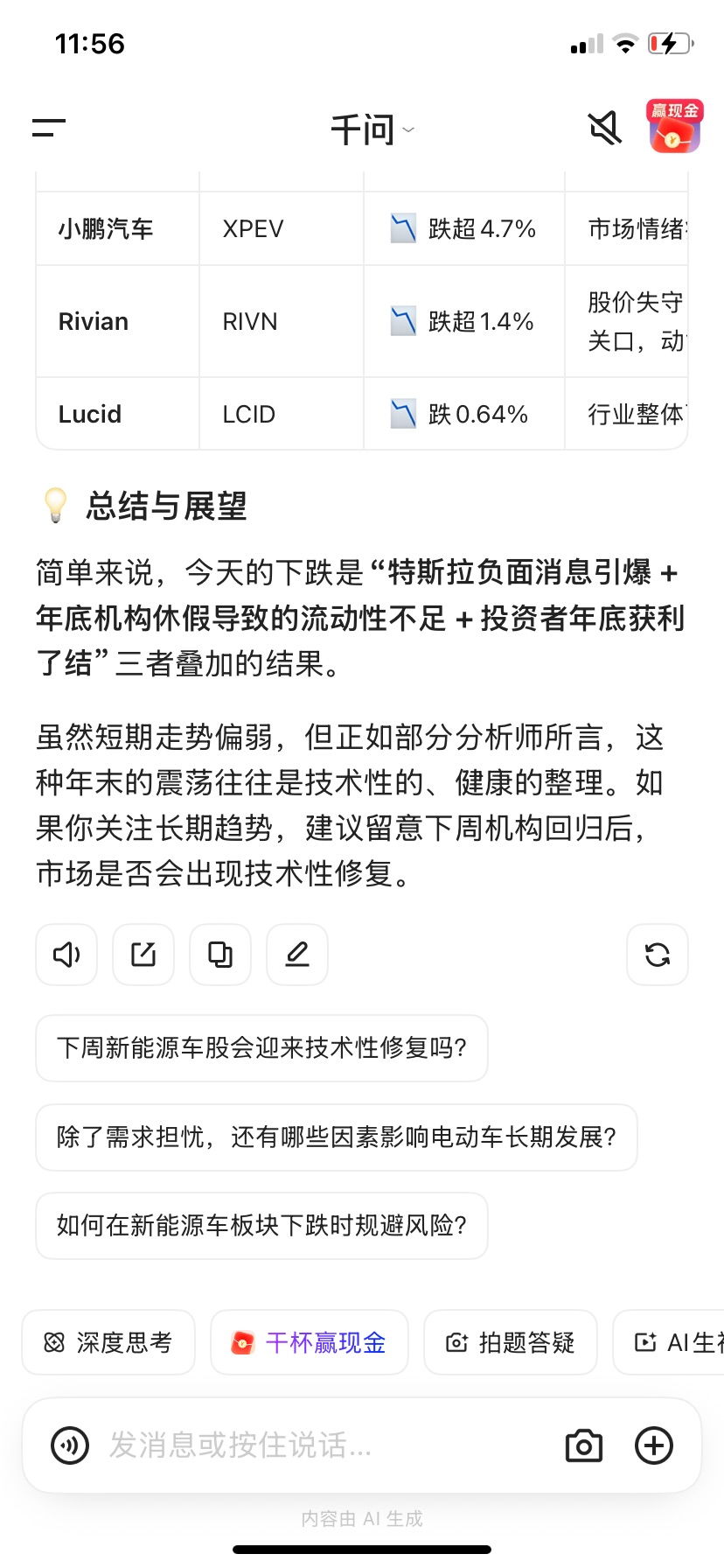Ask 如何在新能源车板块下跌时规避风险?
The image size is (724, 1568).
coord(261,1226)
